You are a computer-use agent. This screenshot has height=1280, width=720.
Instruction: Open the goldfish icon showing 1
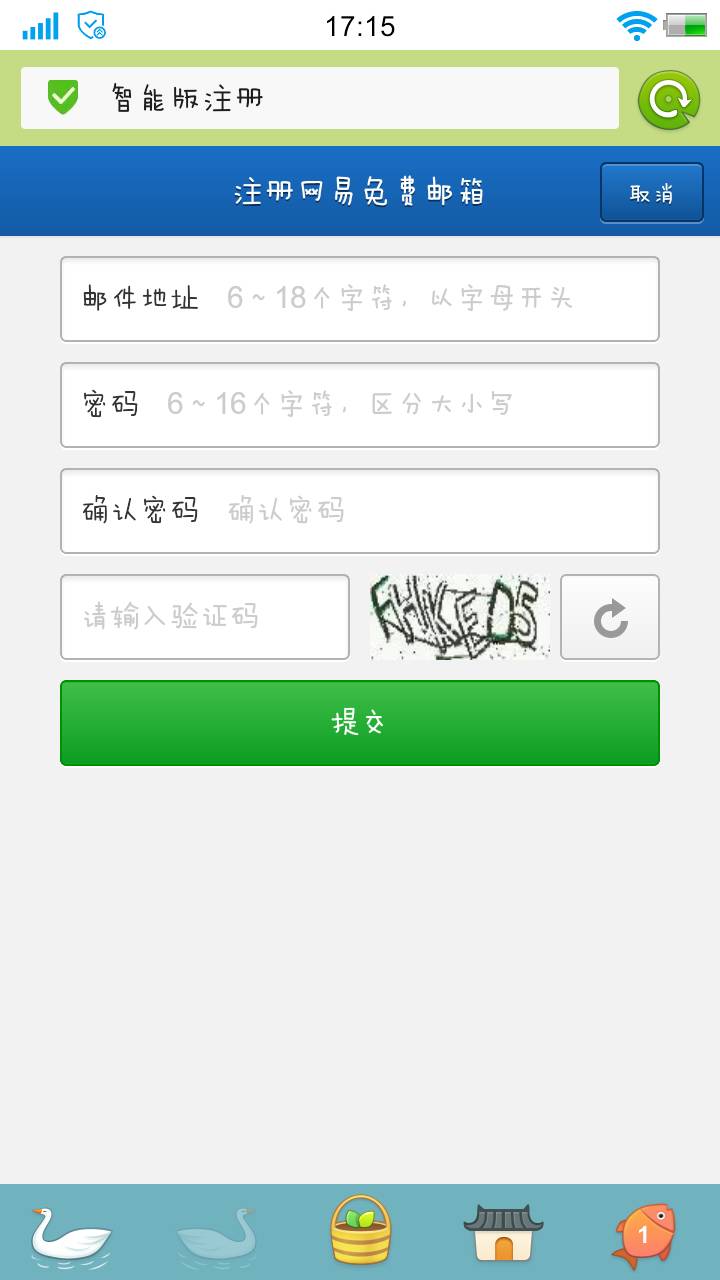(645, 1234)
